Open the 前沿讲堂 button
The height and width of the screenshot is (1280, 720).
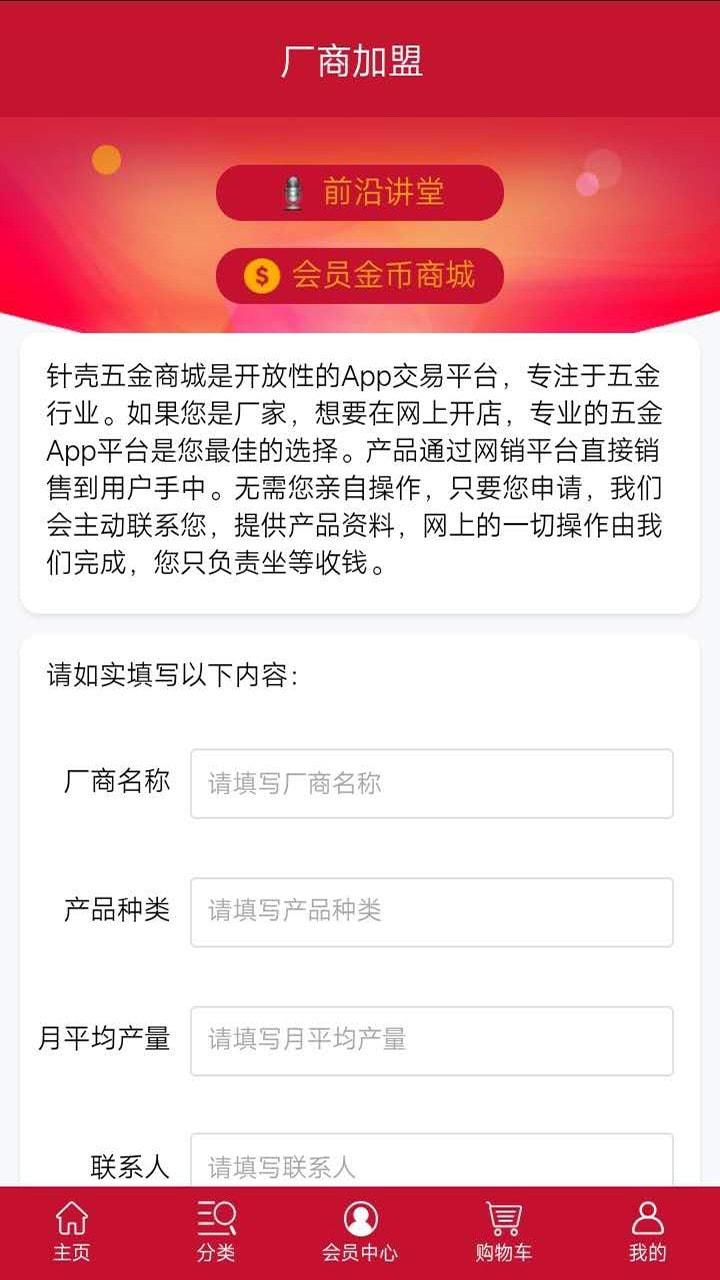(x=360, y=192)
